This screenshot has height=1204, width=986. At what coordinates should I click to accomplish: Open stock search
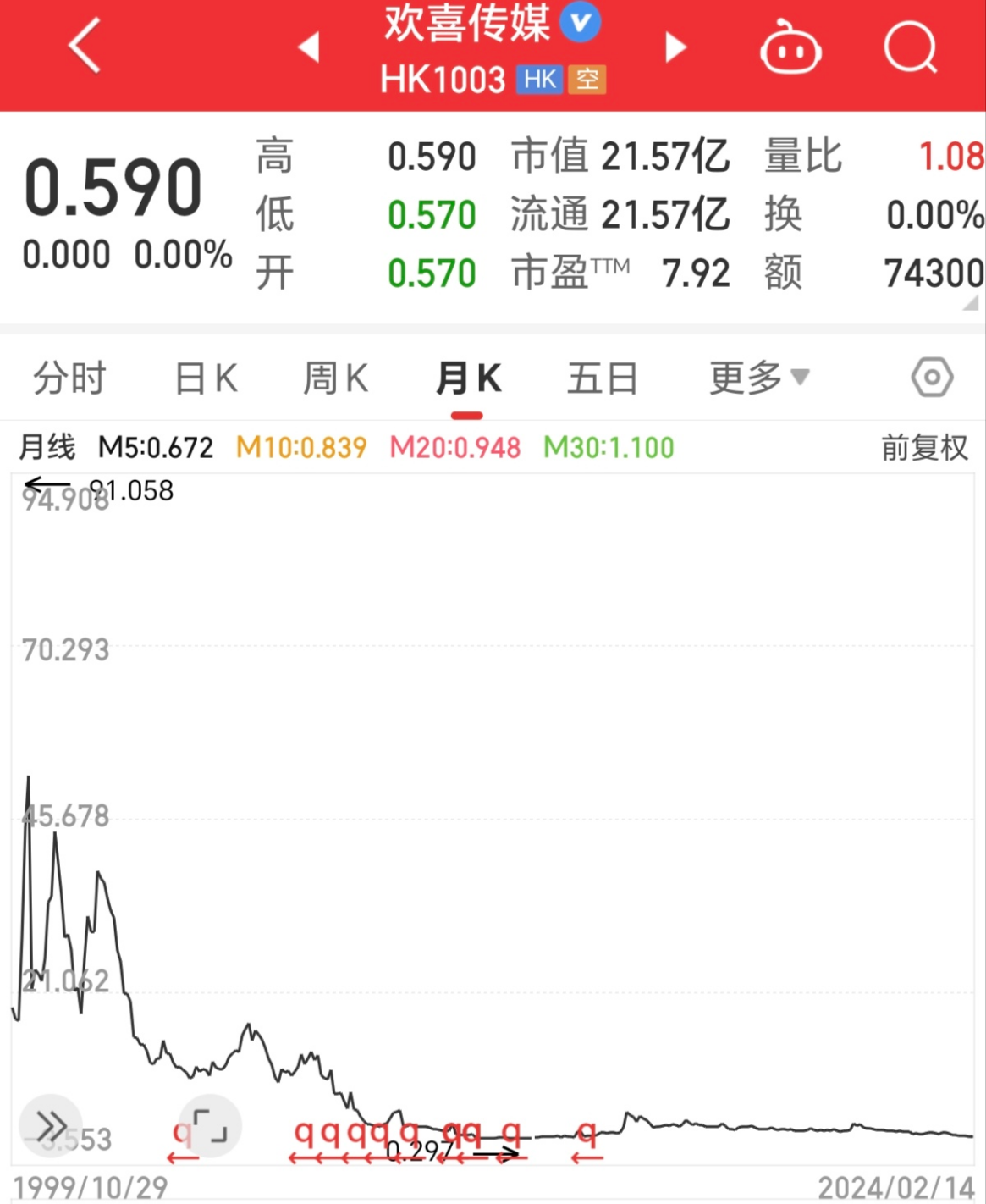tap(910, 47)
